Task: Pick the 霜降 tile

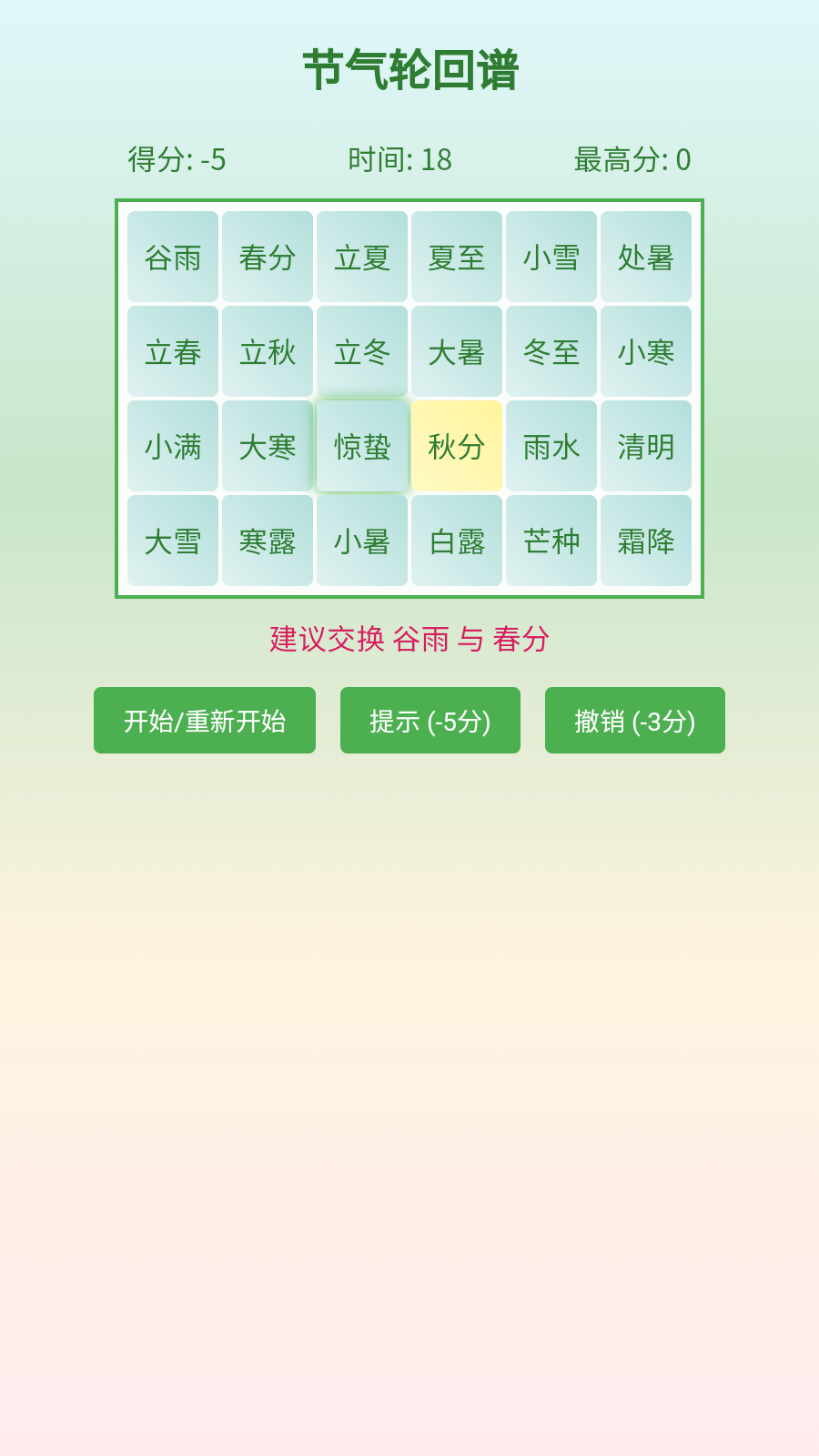Action: 646,541
